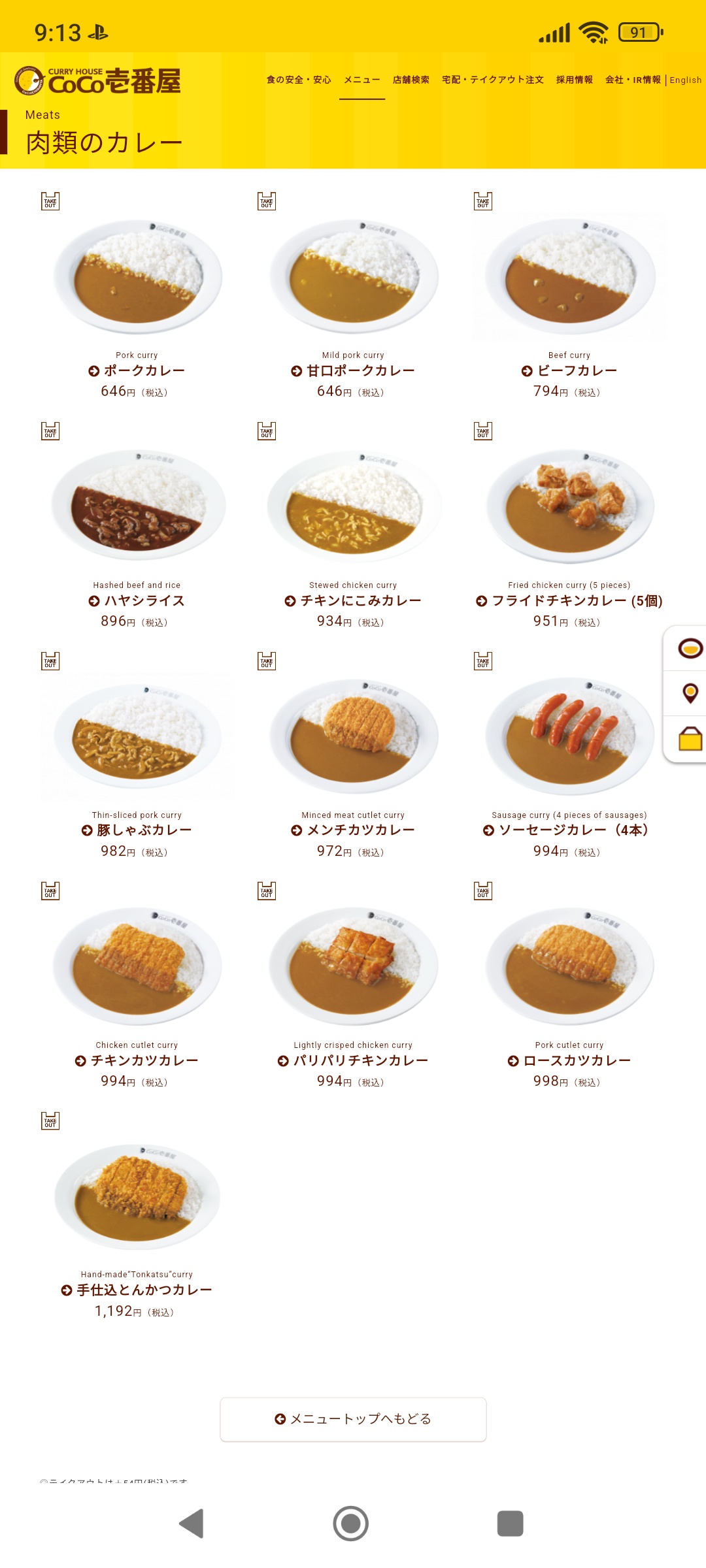This screenshot has height=1568, width=706.
Task: Open 会社・IR情報 company info
Action: coord(632,80)
